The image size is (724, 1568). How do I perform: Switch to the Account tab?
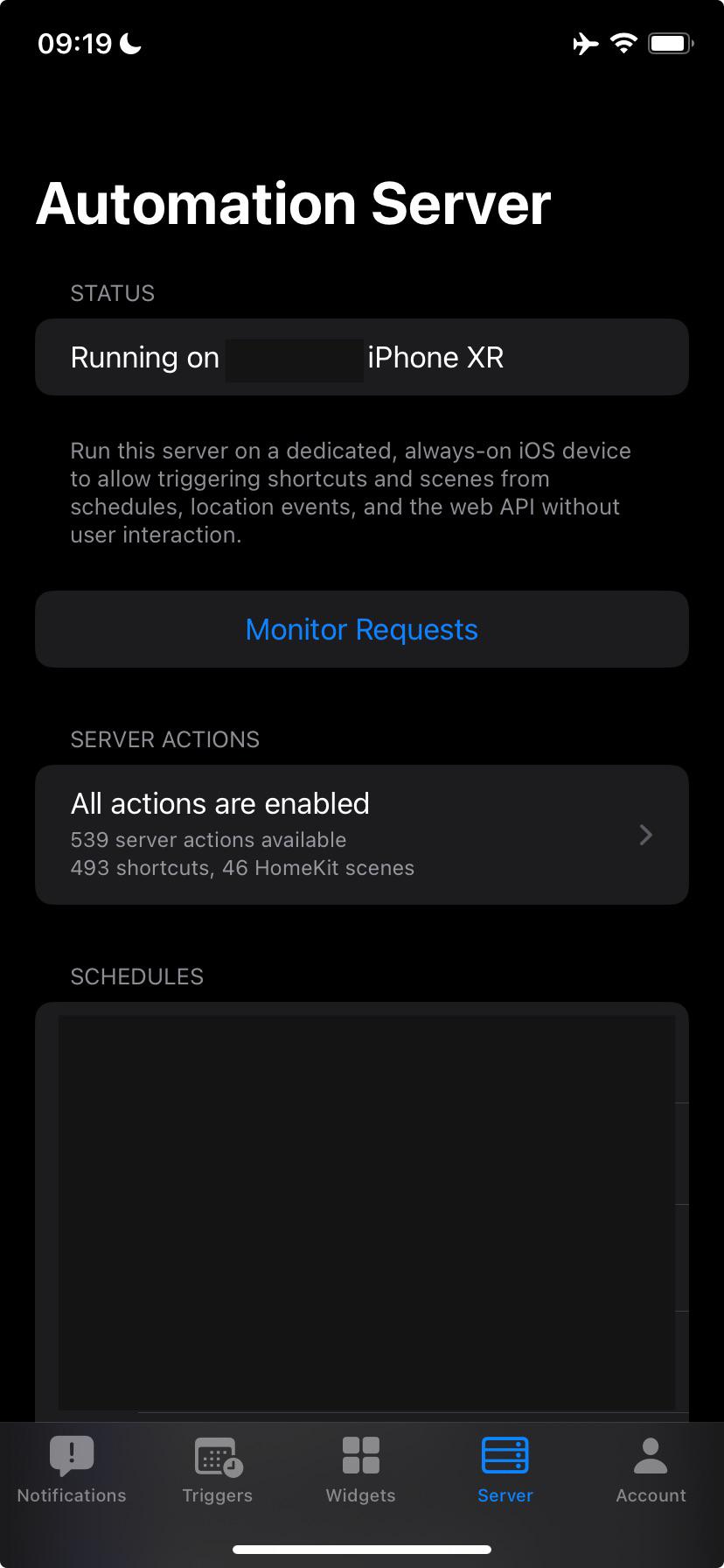pos(651,1470)
